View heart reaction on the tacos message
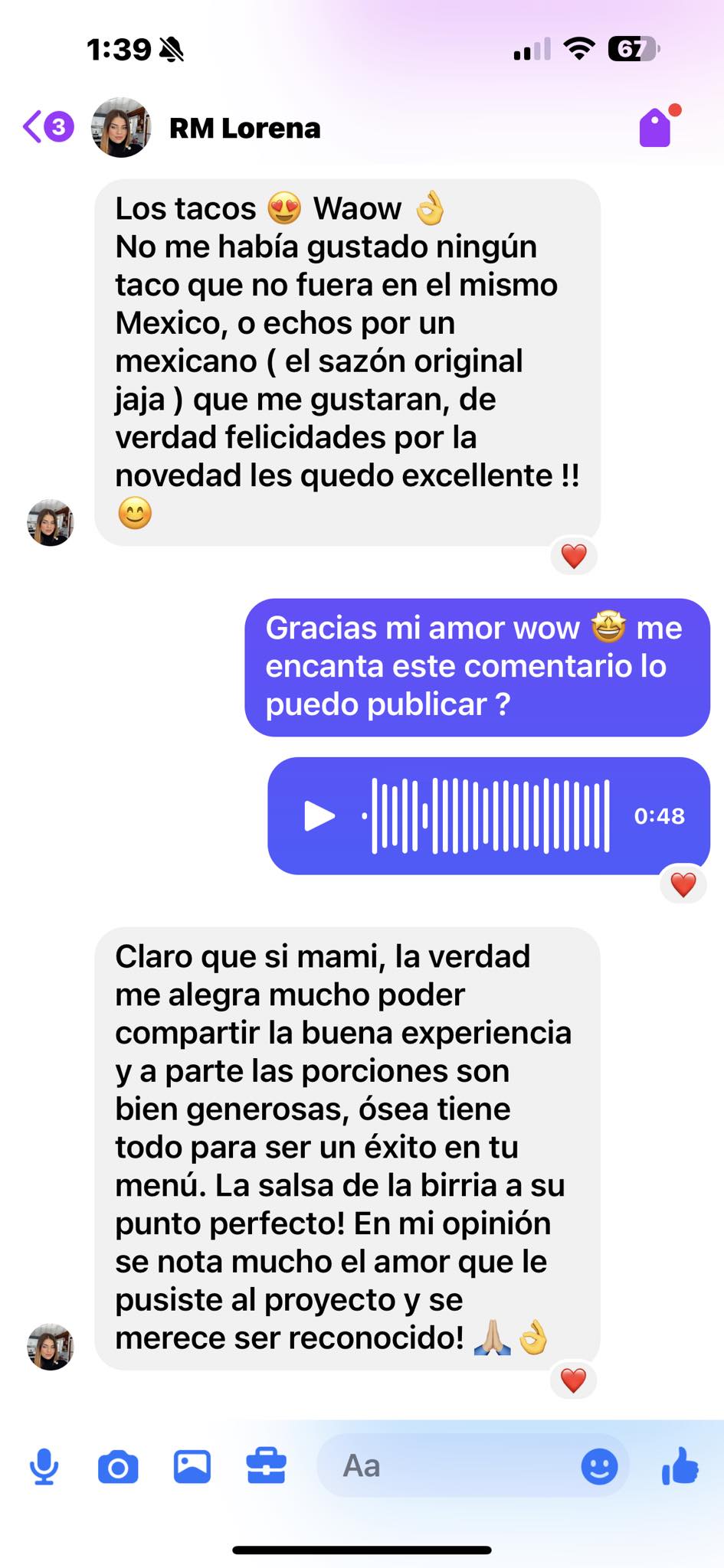 574,556
